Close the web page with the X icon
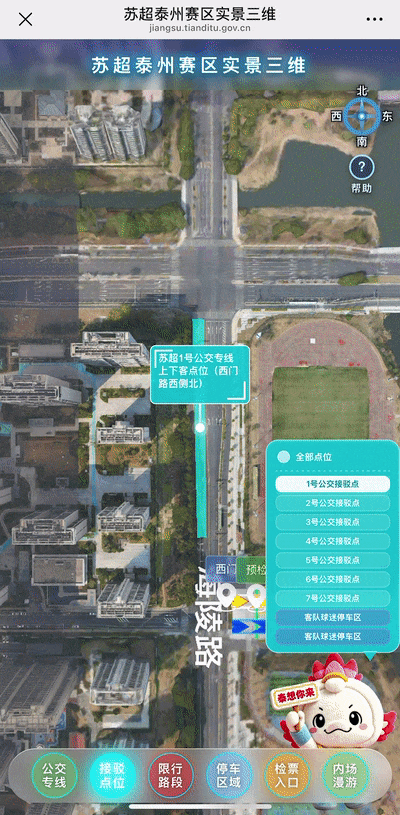 (x=25, y=20)
